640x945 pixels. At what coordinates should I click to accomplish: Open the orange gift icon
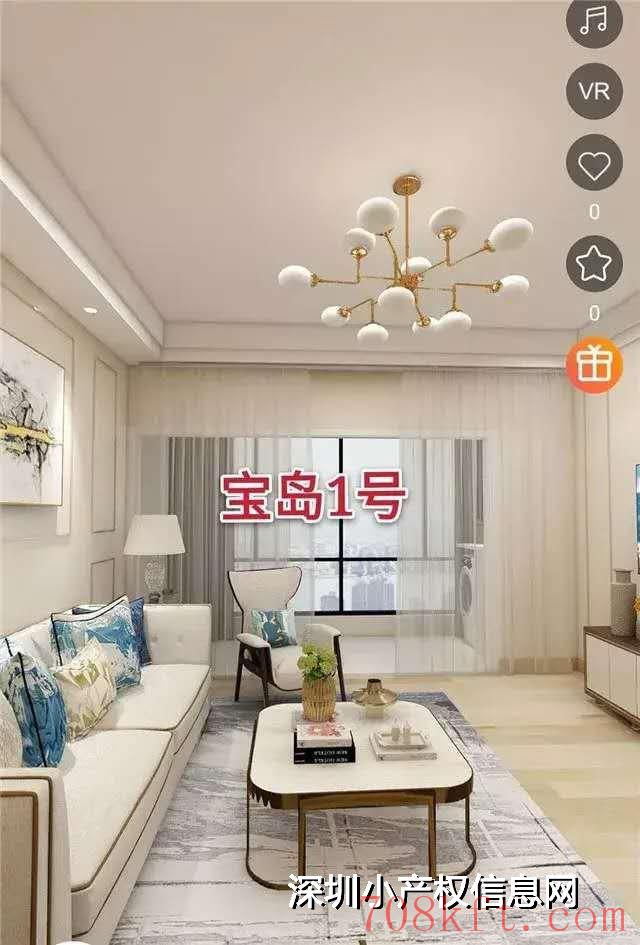click(x=594, y=365)
